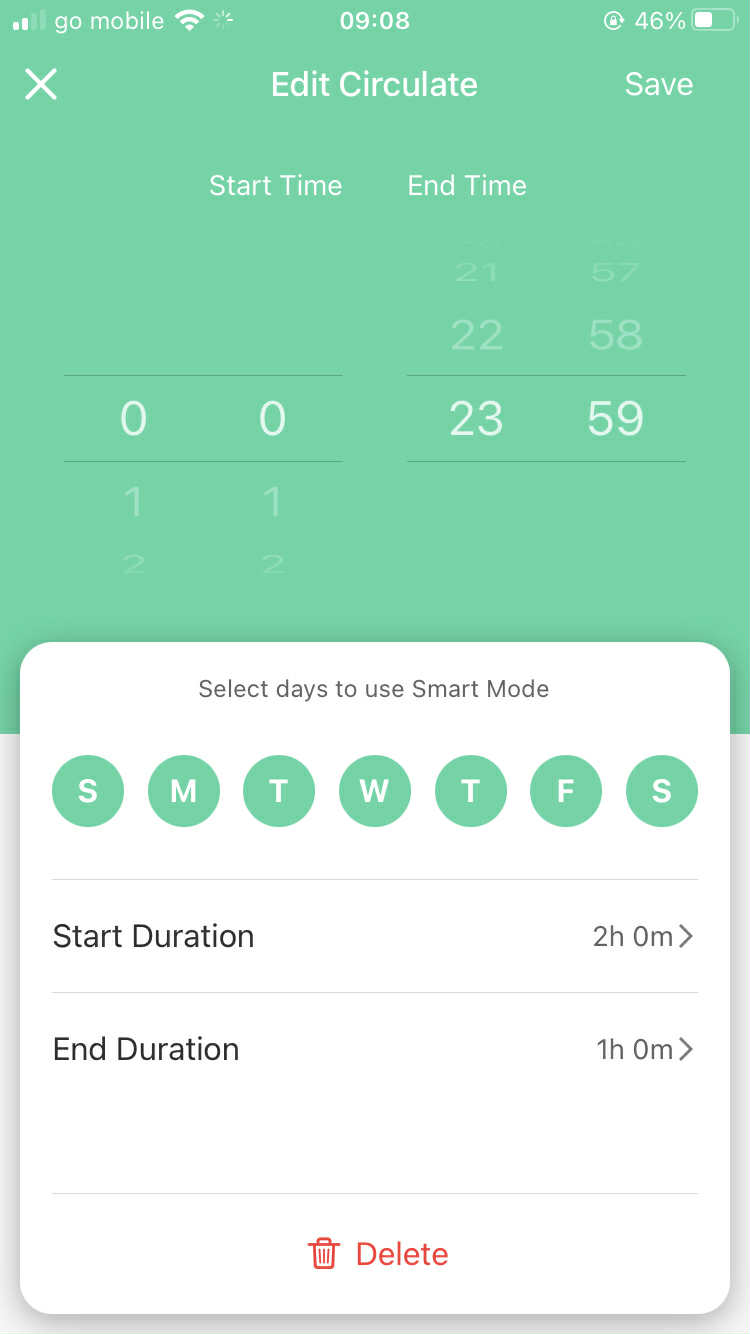Screen dimensions: 750x1334
Task: Select minute 1 in Start Time picker
Action: click(272, 501)
